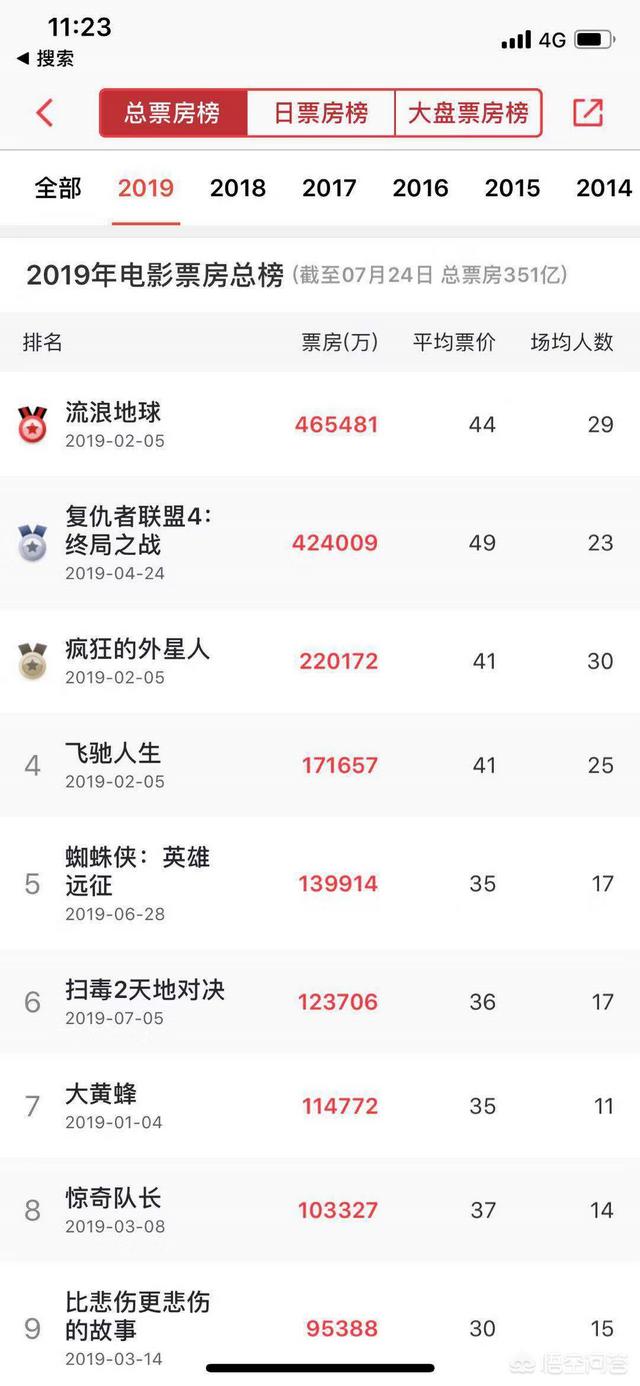The image size is (640, 1386).
Task: Select the 2018 year filter
Action: (x=238, y=188)
